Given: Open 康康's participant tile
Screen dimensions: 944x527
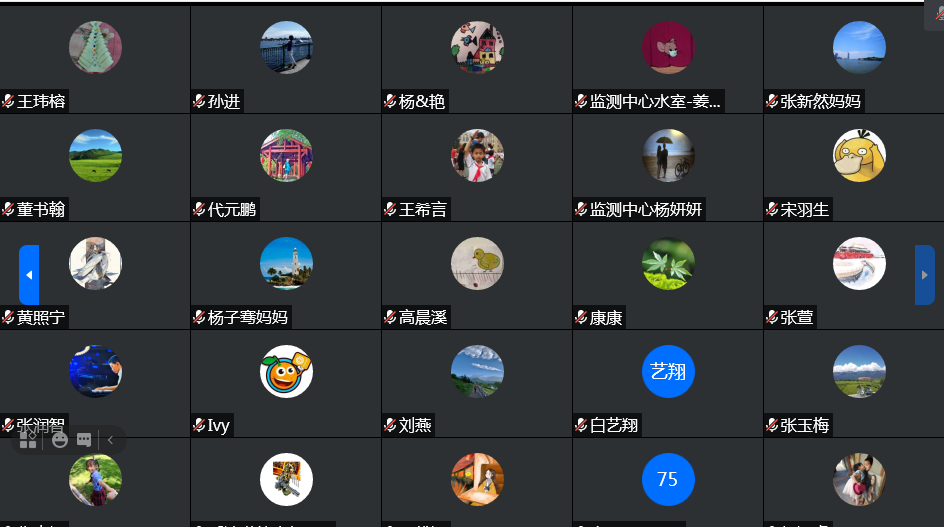Looking at the screenshot, I should [668, 274].
